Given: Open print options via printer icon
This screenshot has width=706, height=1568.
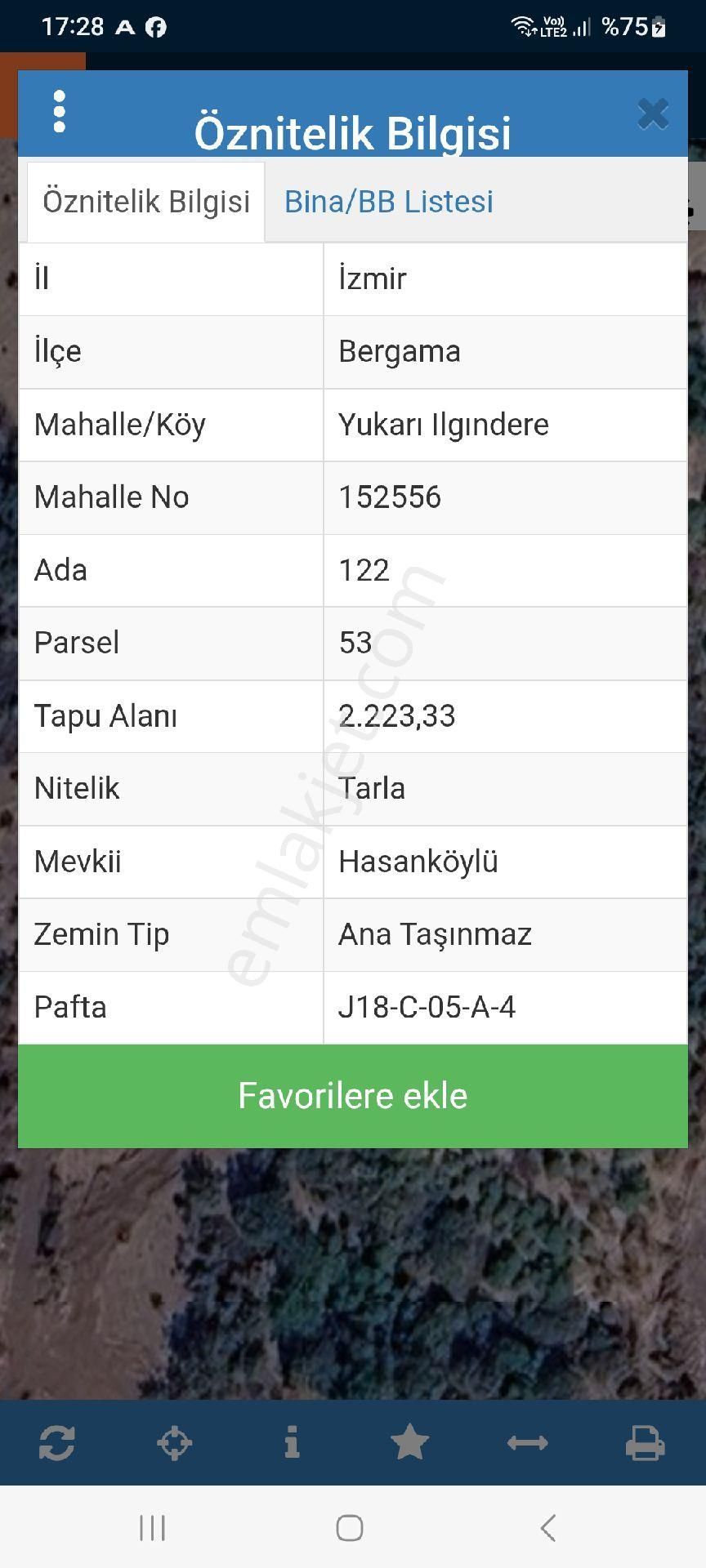Looking at the screenshot, I should (x=646, y=1442).
